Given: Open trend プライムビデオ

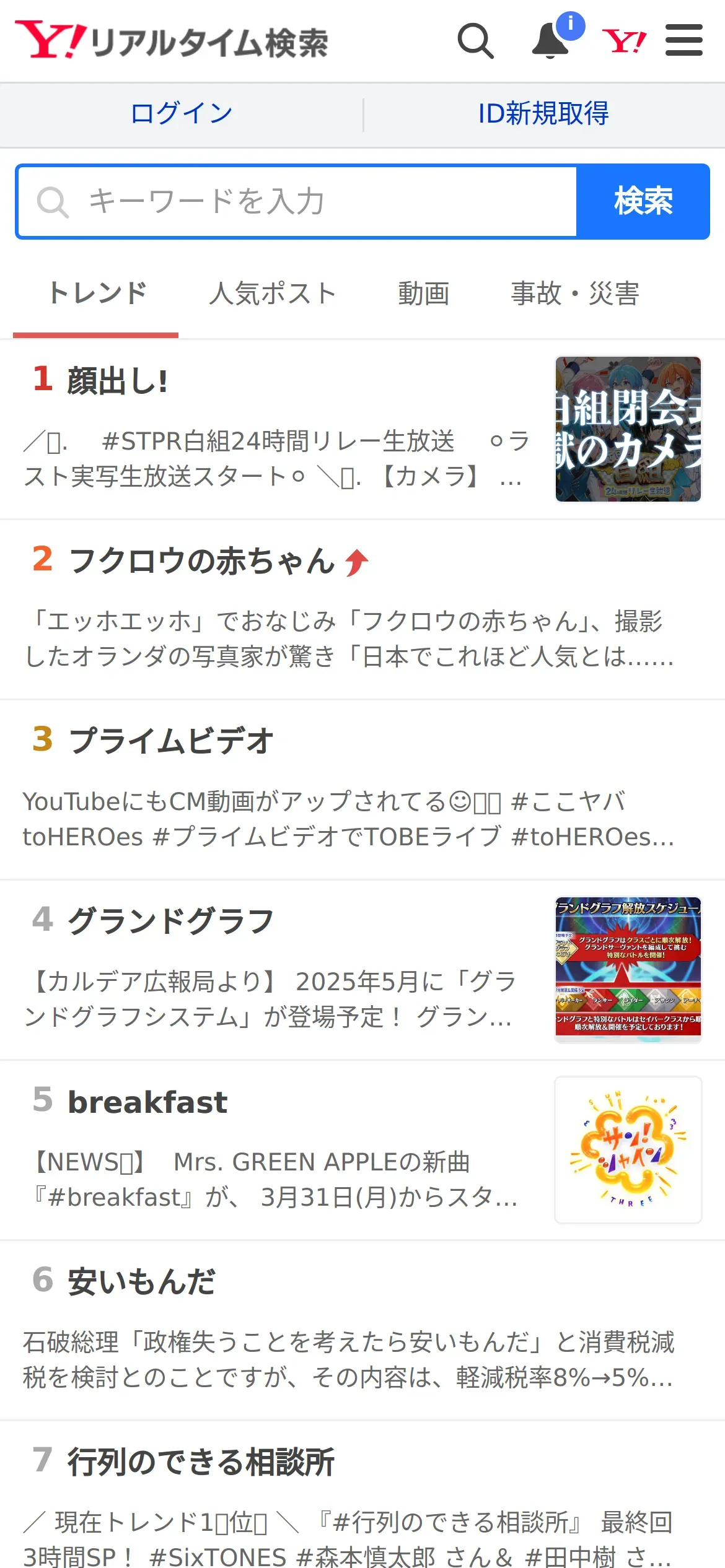Looking at the screenshot, I should point(171,741).
